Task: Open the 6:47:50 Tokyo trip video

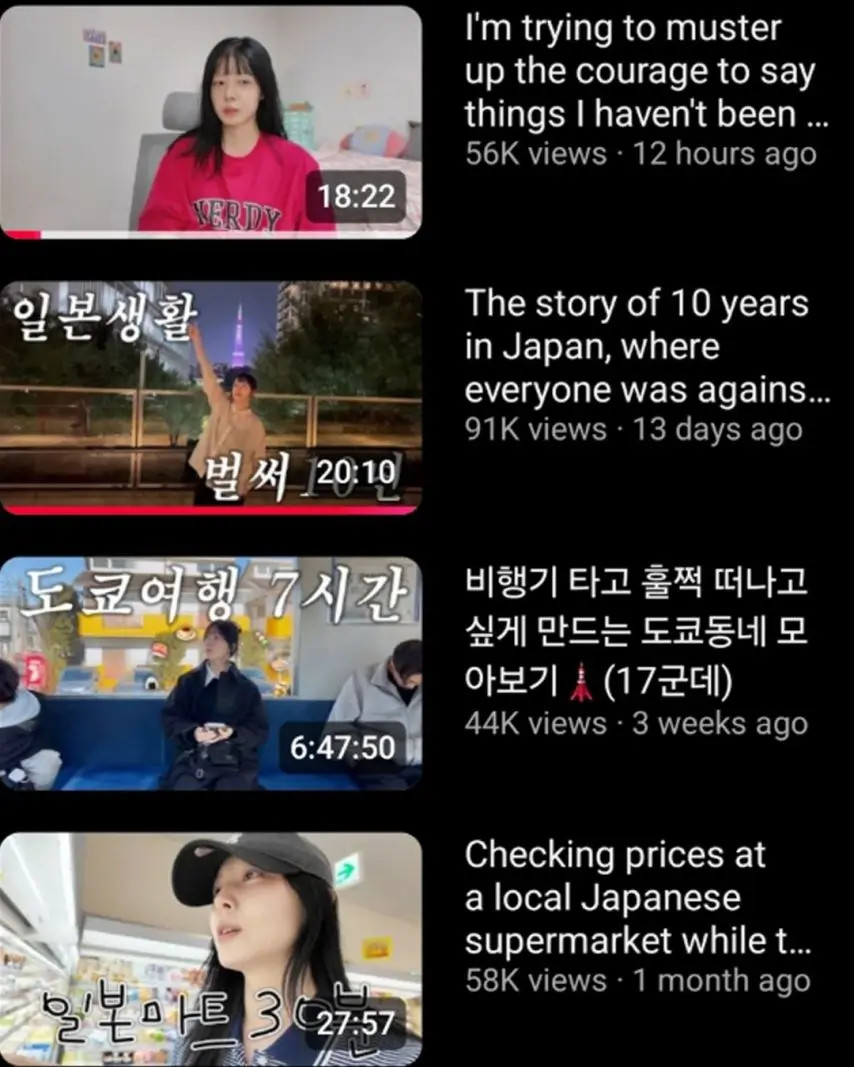Action: (210, 673)
